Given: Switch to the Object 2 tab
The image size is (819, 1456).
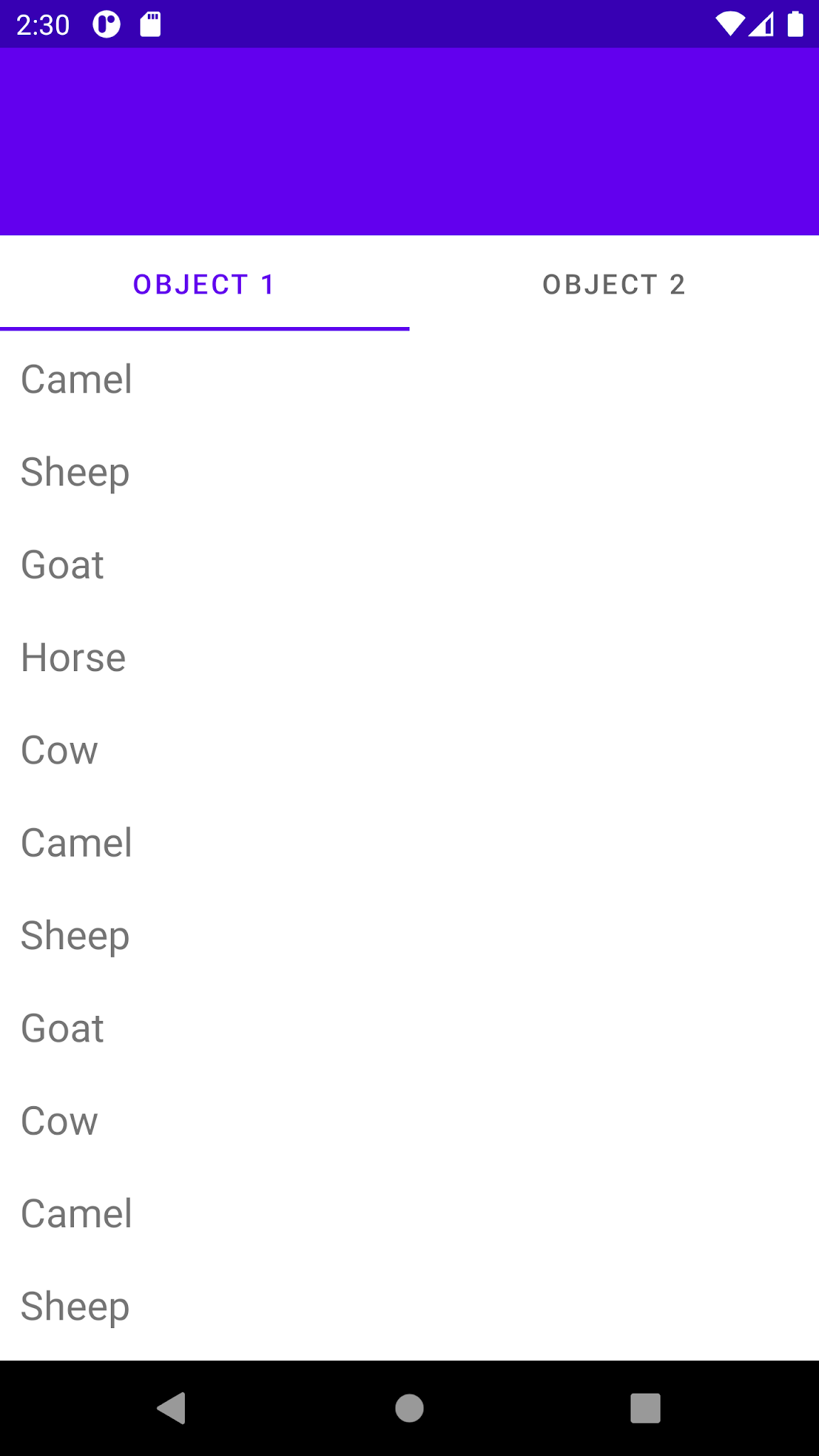Looking at the screenshot, I should (614, 284).
